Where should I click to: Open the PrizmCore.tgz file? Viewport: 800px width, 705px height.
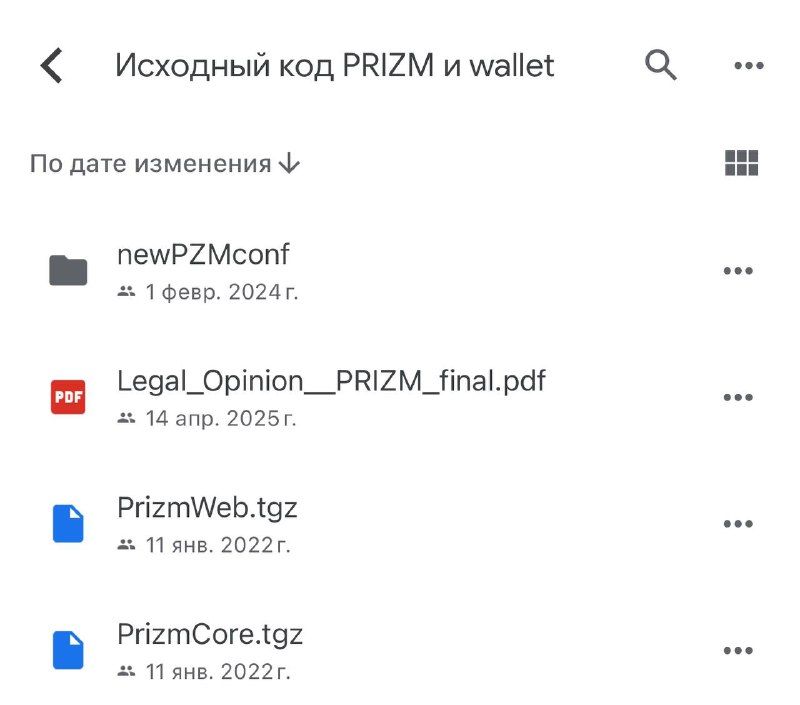click(209, 634)
